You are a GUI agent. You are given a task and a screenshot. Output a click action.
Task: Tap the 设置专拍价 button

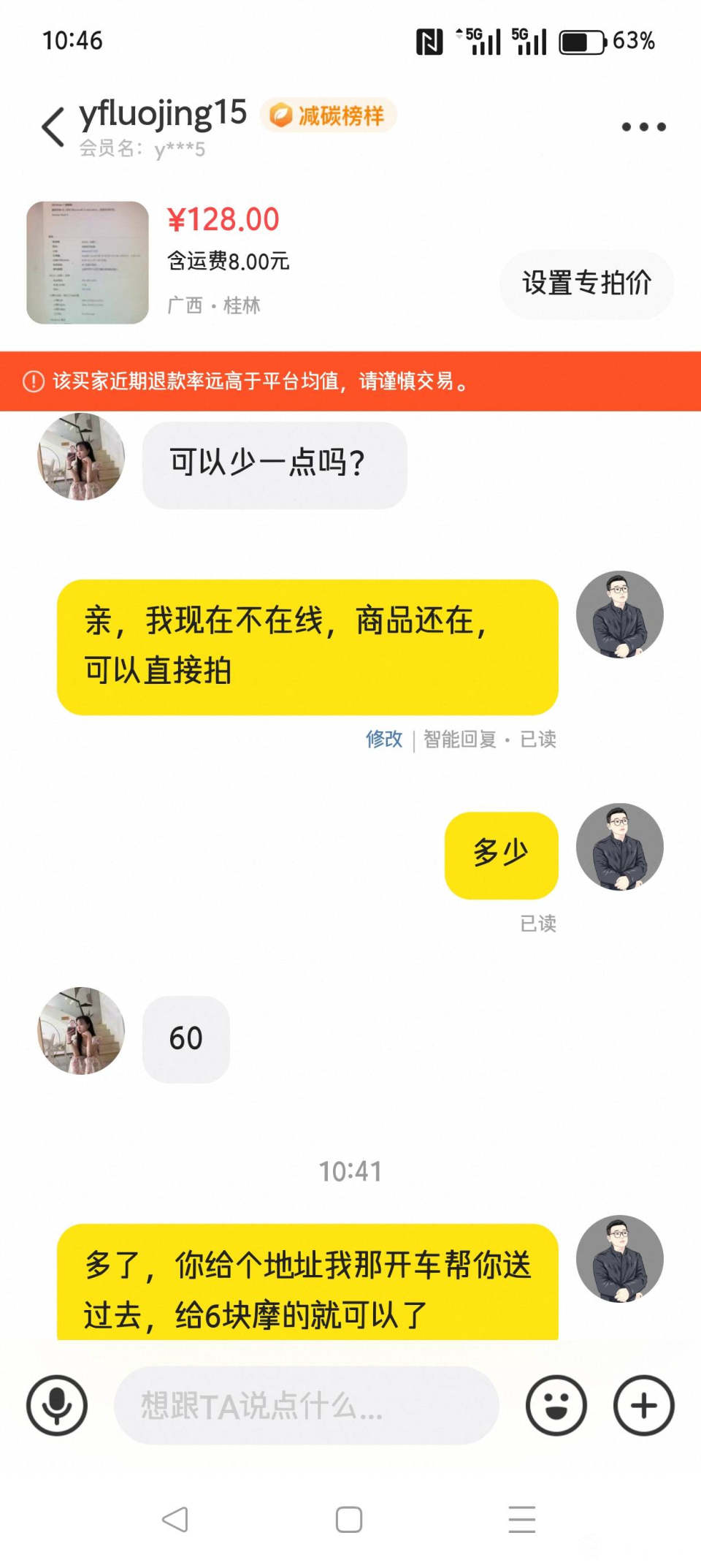click(x=586, y=283)
